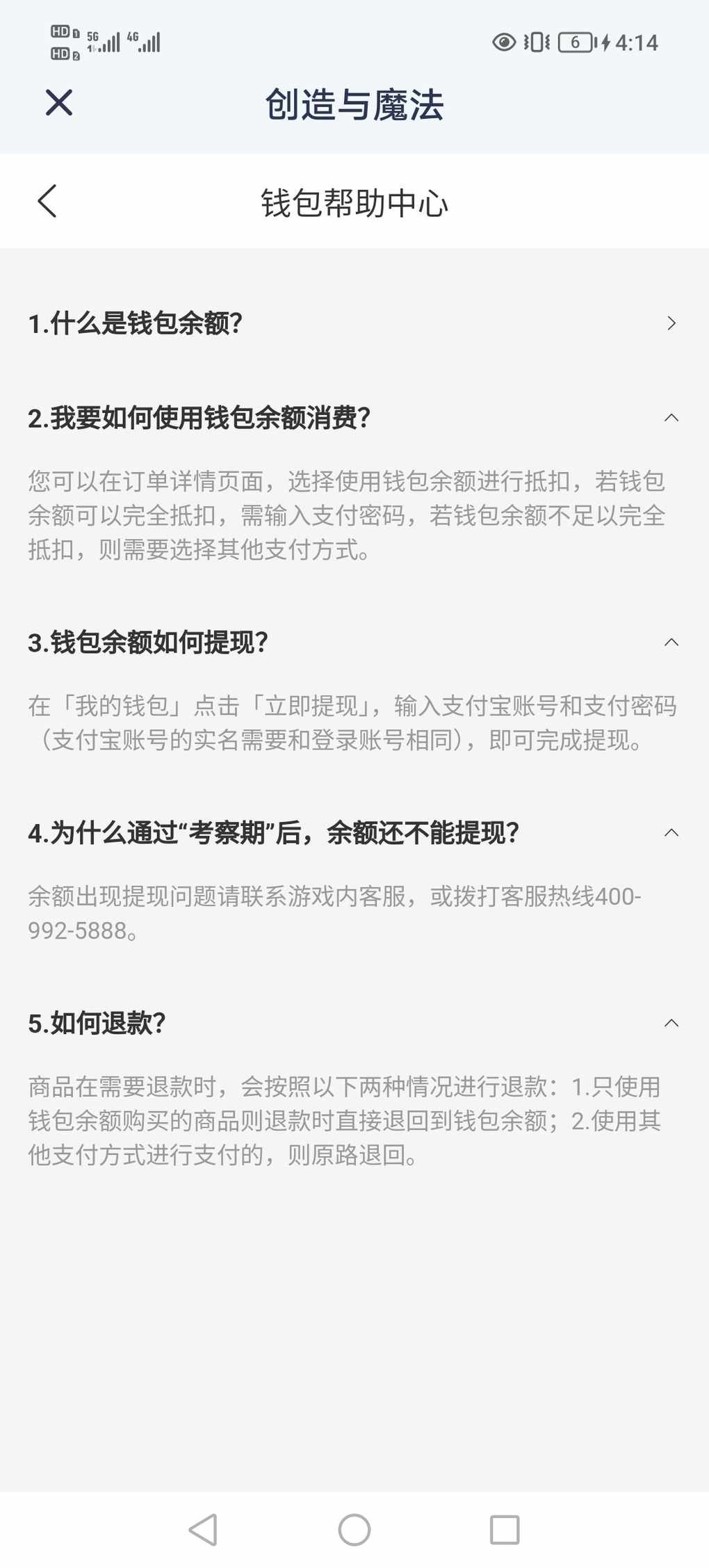Collapse the 考察期 withdrawal question answer

671,833
